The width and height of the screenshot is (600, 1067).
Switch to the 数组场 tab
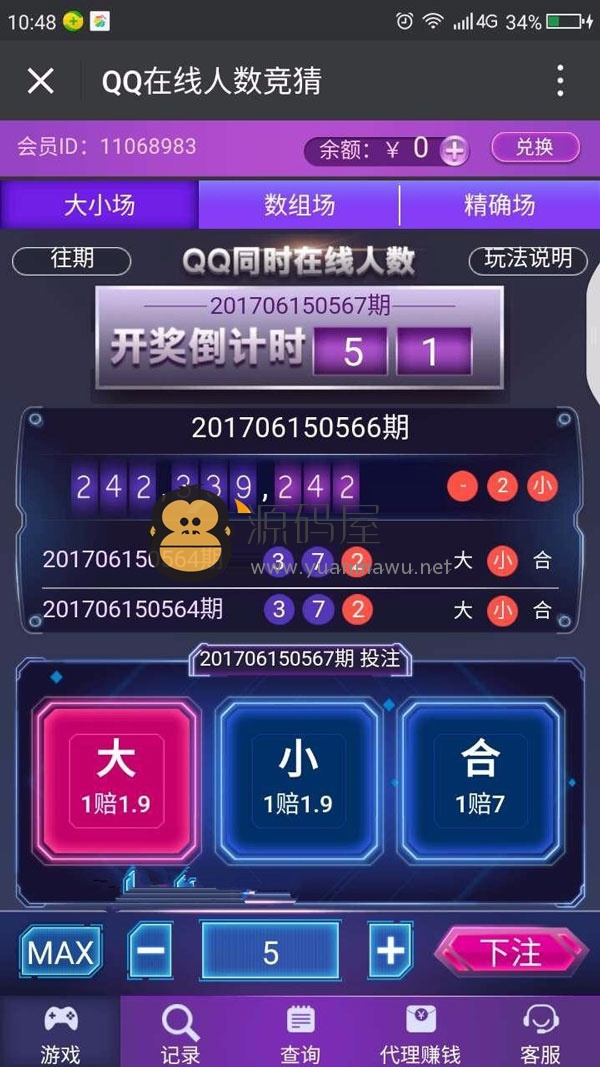(x=299, y=206)
